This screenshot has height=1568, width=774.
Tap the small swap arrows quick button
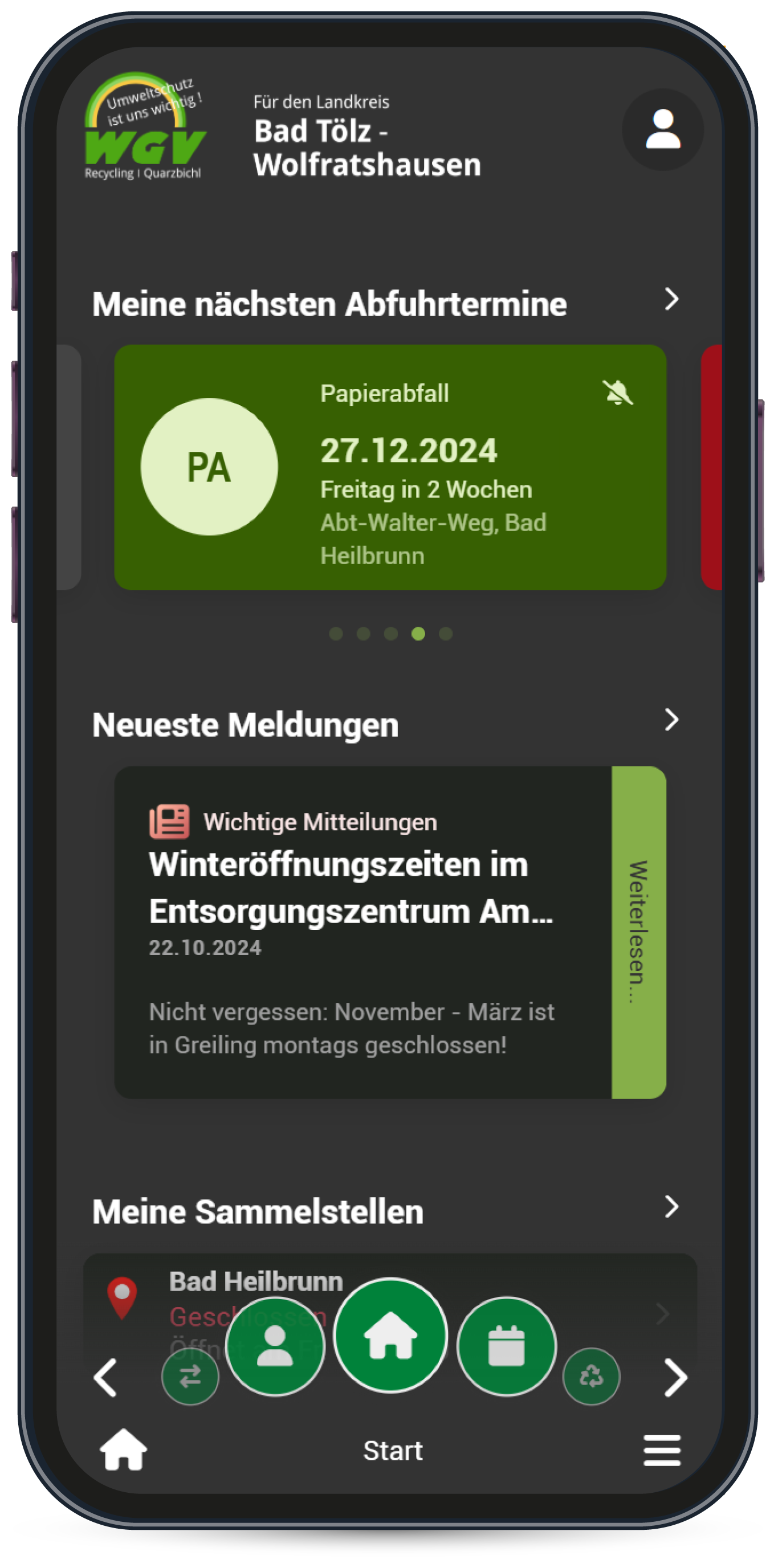click(x=190, y=1376)
